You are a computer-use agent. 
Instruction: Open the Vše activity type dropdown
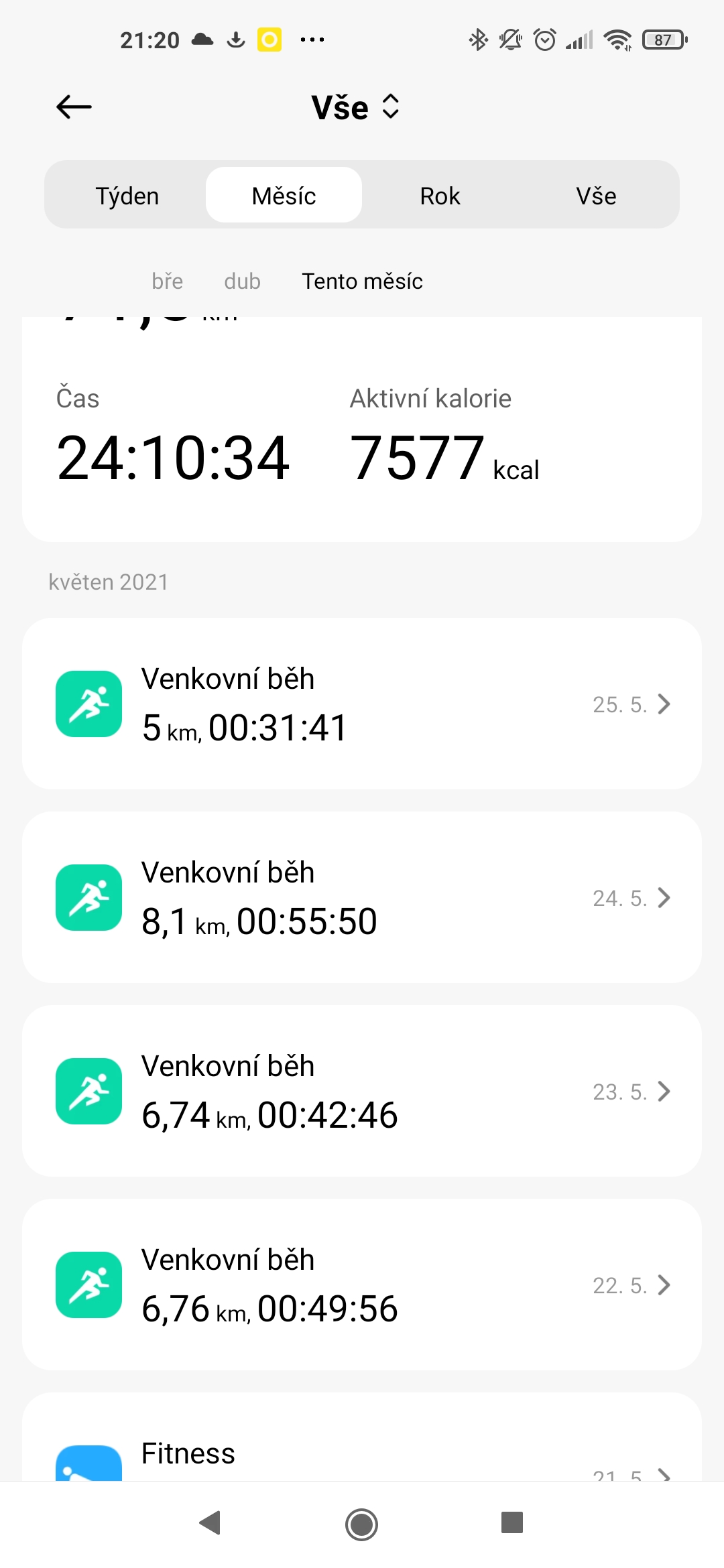point(356,107)
